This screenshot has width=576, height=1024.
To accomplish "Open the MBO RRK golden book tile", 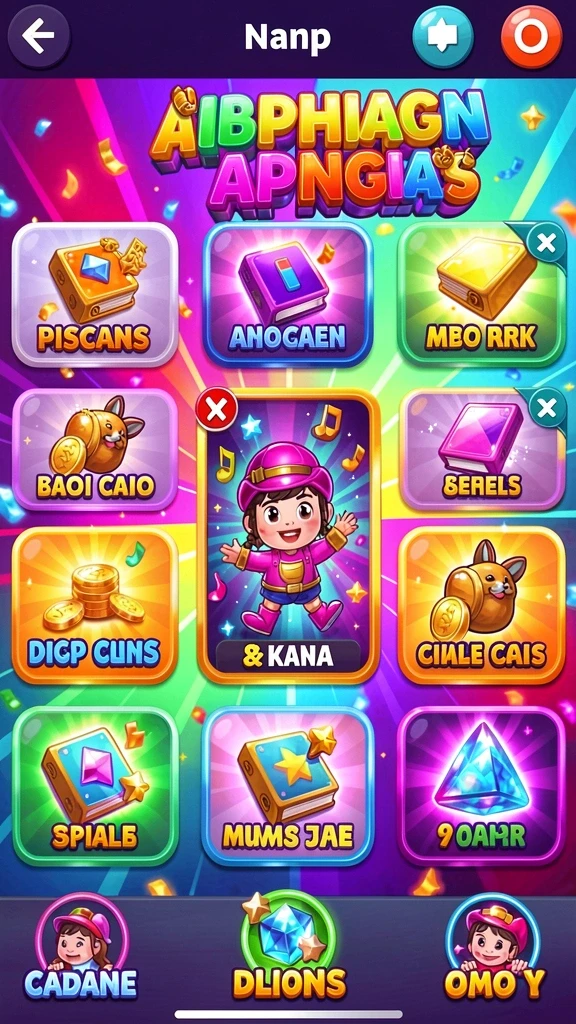I will coord(481,295).
